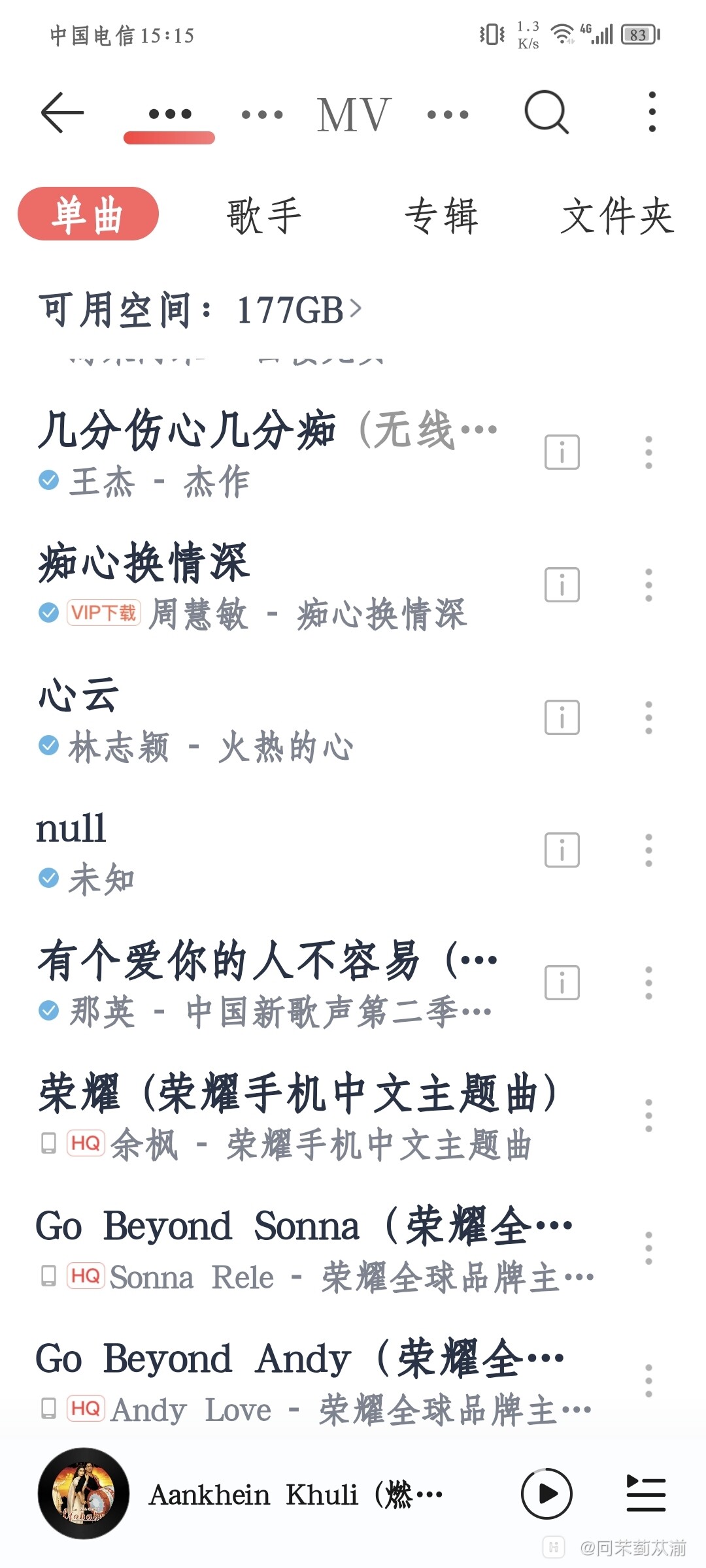Tap the back arrow to leave this page
This screenshot has height=1568, width=706.
coord(61,112)
